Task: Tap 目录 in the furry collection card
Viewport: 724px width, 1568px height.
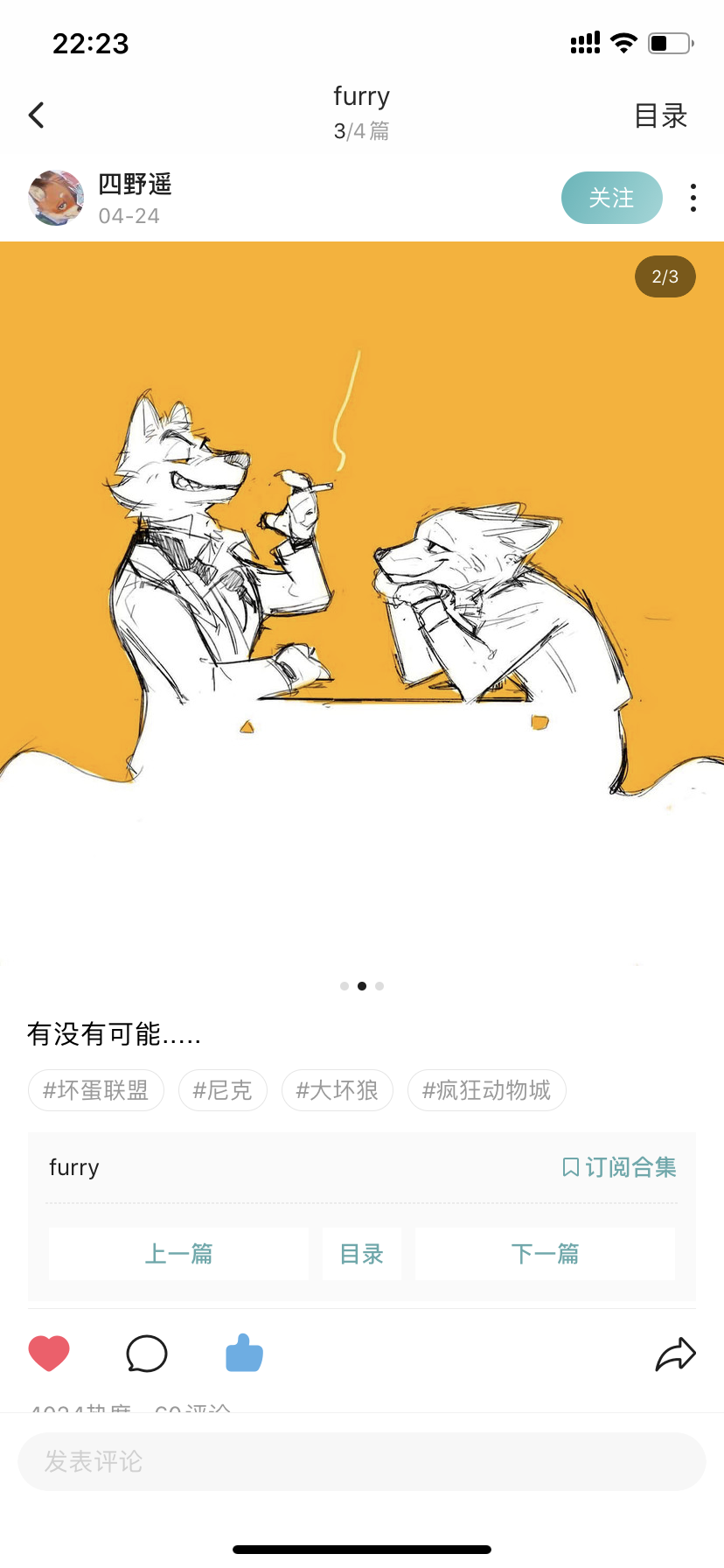Action: [x=362, y=1254]
